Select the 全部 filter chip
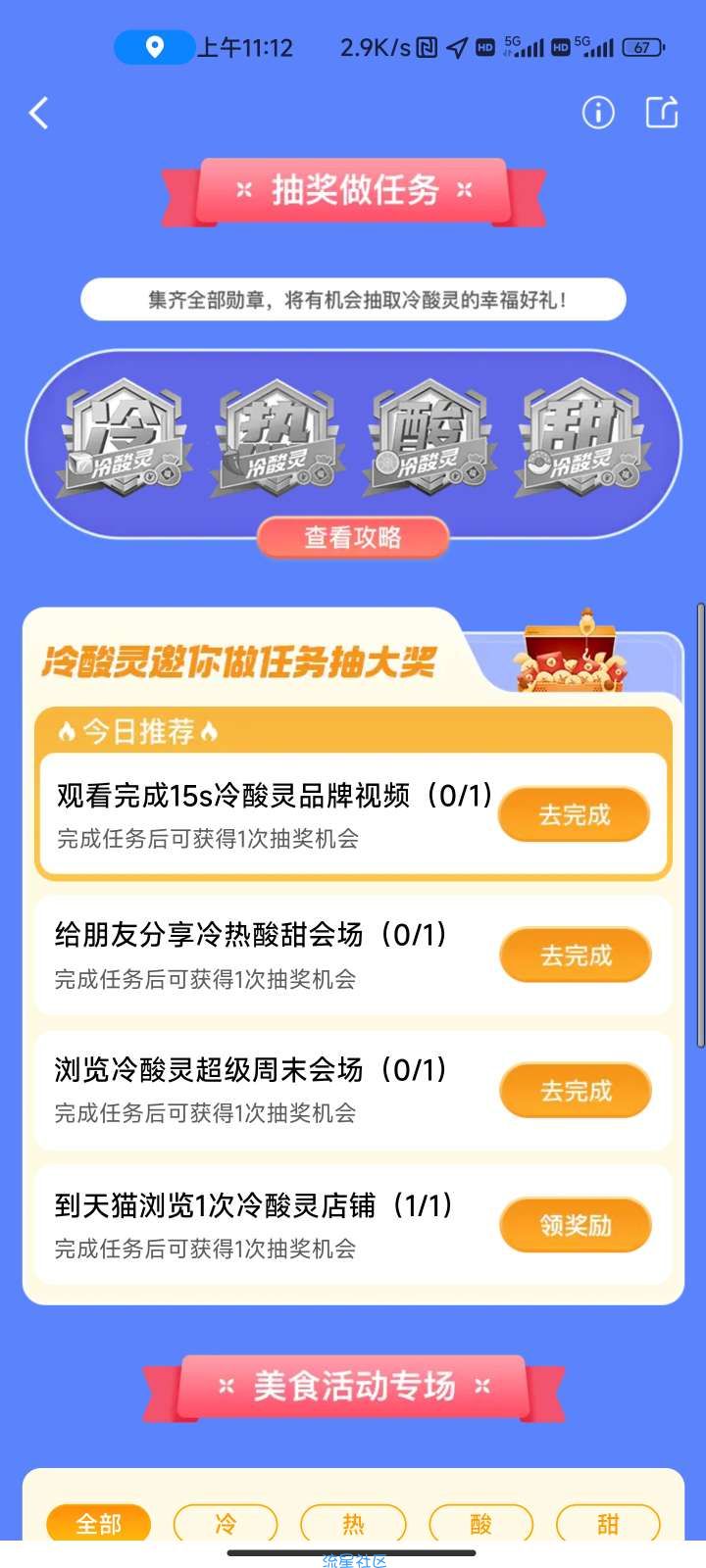 point(99,1524)
